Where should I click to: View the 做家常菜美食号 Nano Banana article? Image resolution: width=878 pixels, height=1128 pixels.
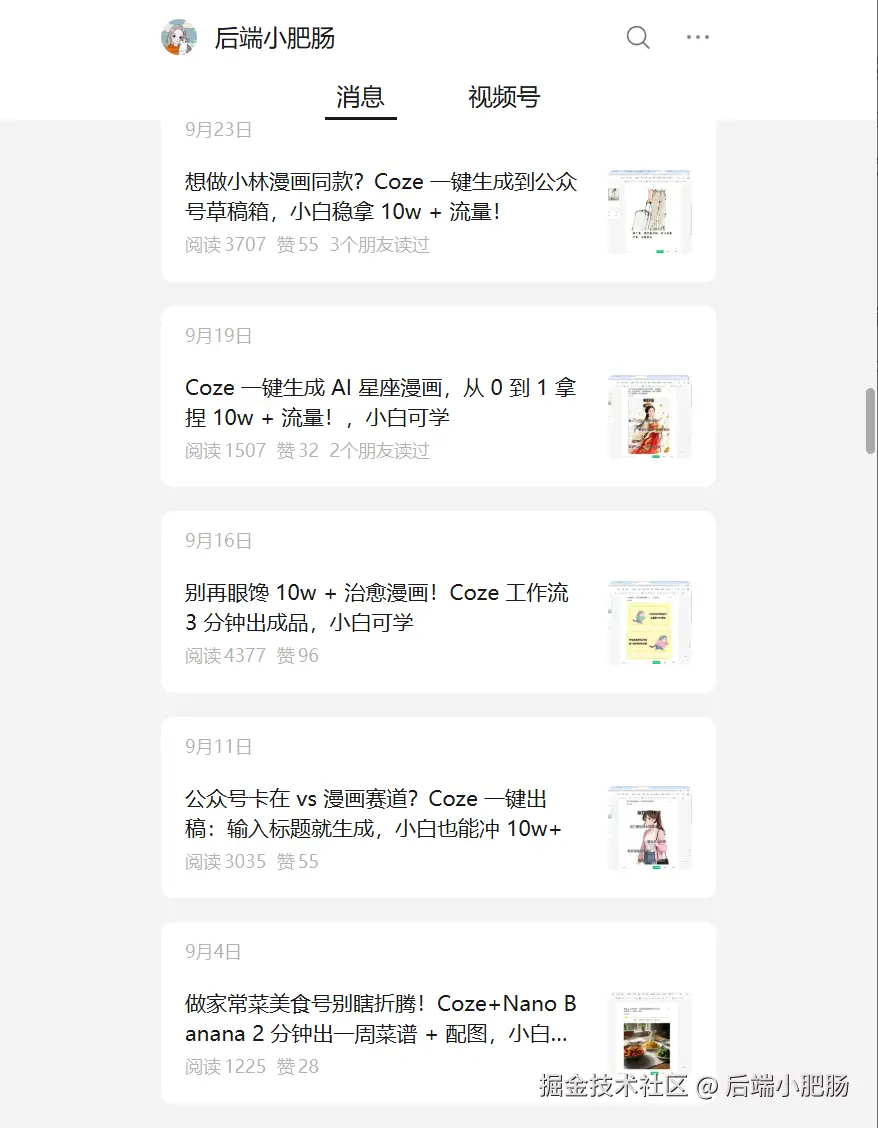(381, 1018)
